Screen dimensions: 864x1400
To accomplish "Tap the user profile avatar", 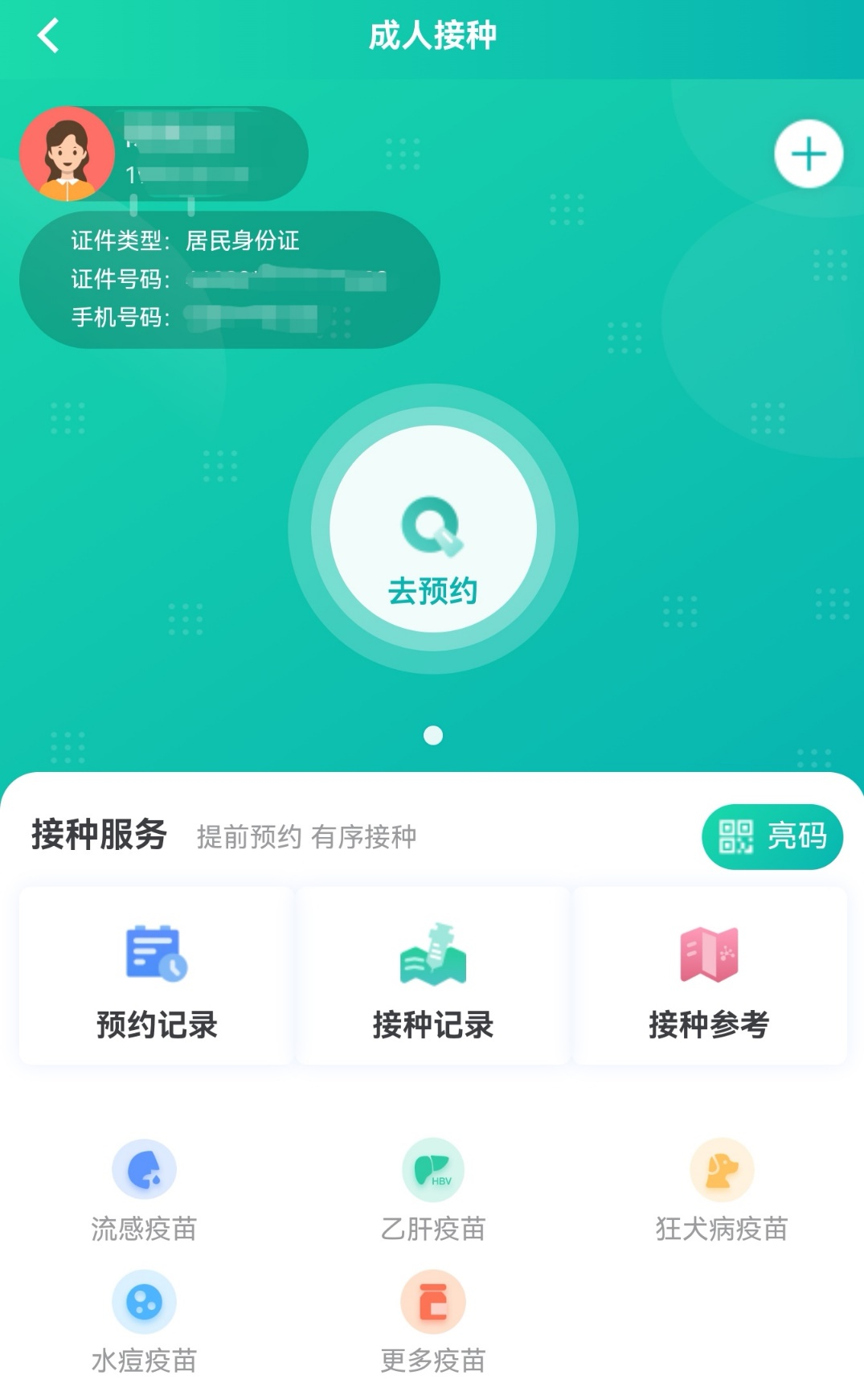I will pyautogui.click(x=68, y=154).
